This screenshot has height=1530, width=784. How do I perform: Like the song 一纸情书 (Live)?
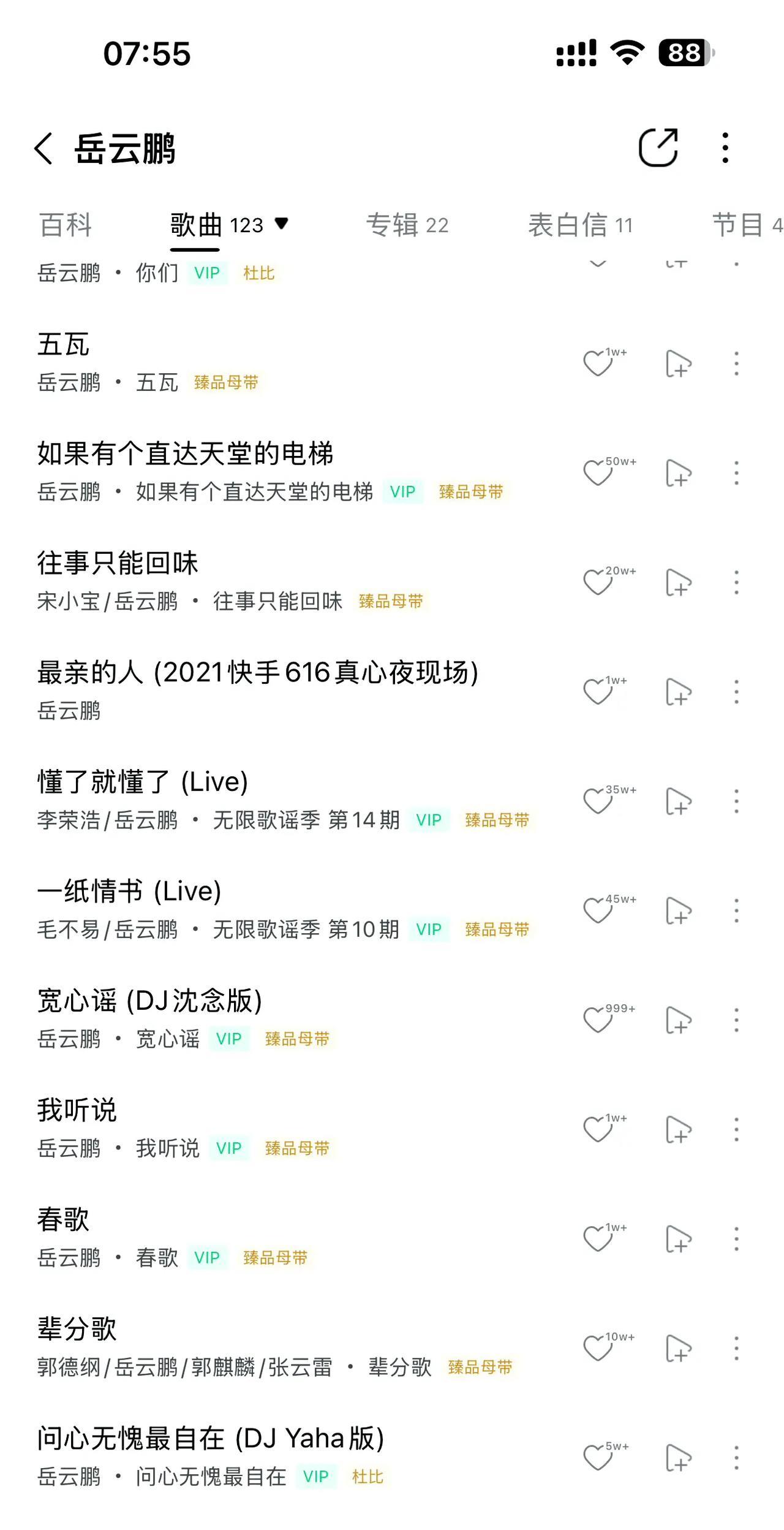[x=598, y=911]
